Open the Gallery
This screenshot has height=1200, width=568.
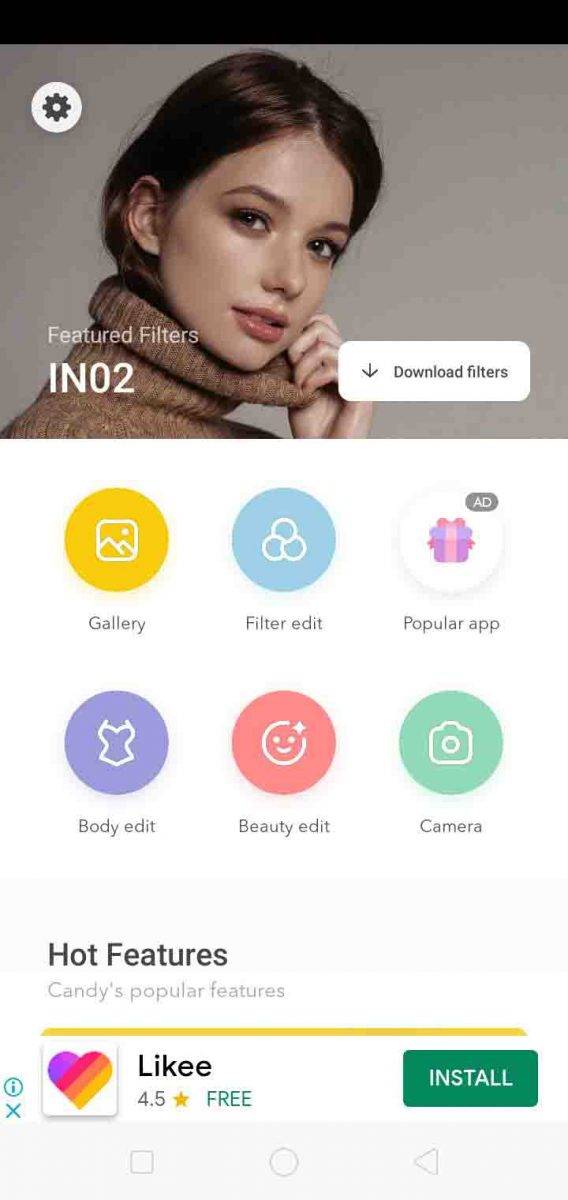tap(117, 540)
